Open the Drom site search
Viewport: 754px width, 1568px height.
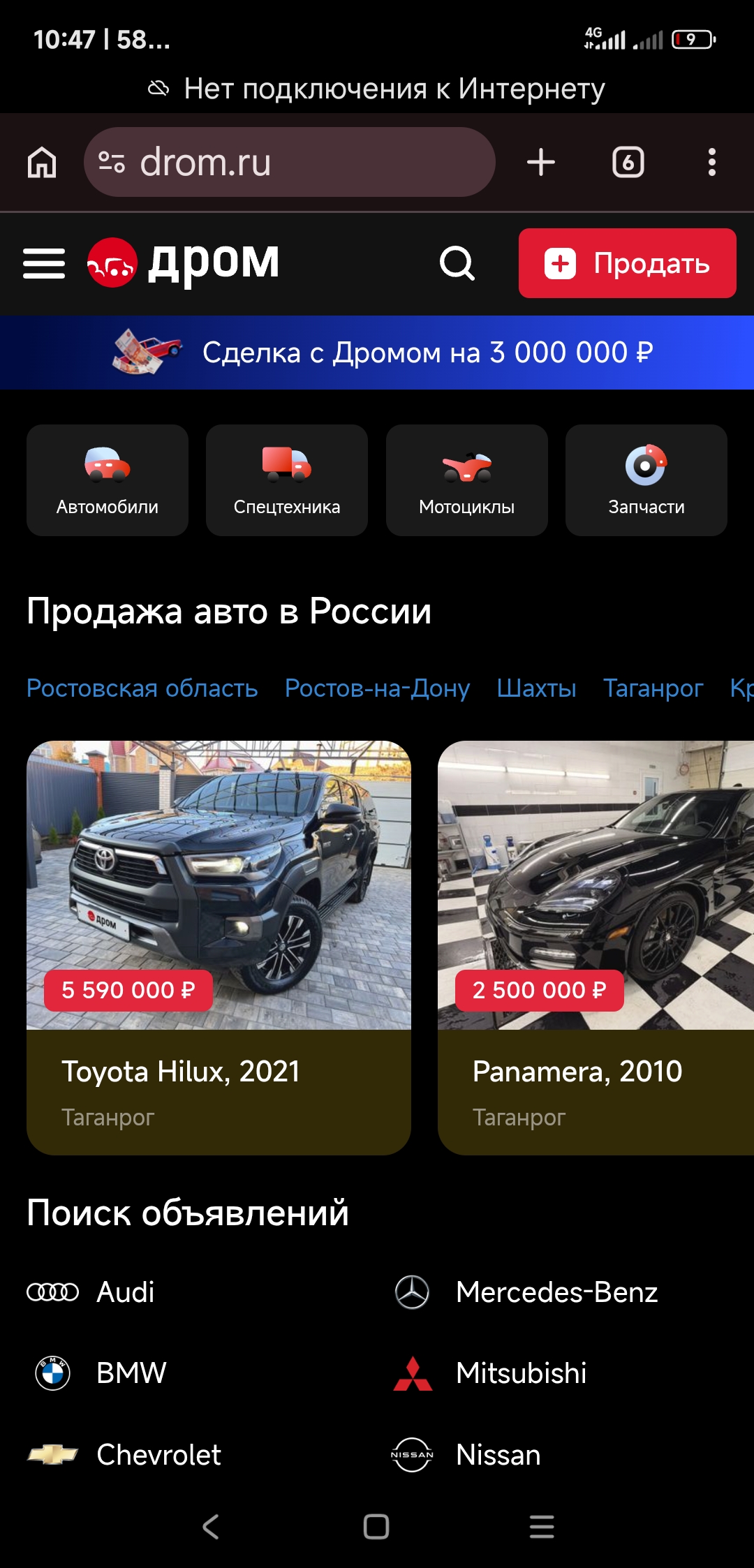[x=457, y=263]
